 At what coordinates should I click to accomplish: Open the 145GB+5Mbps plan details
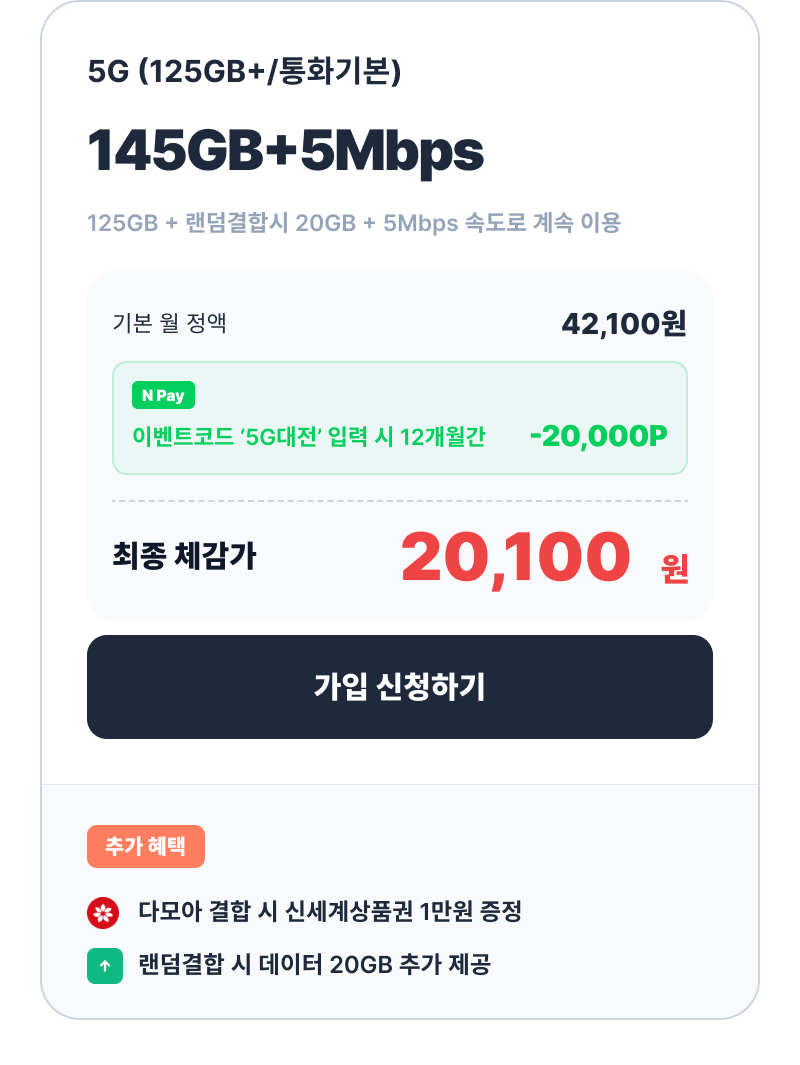click(284, 152)
